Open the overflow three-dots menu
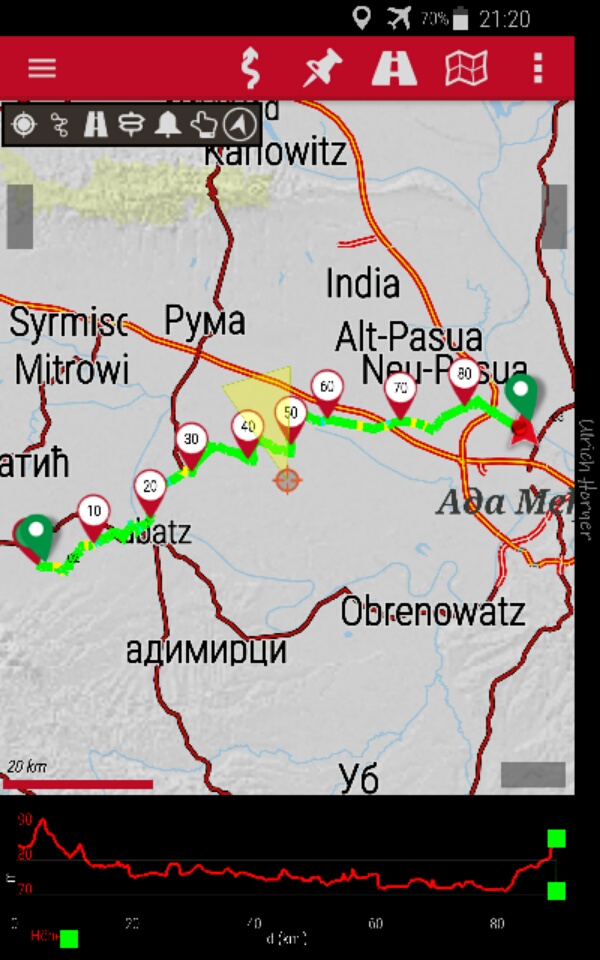Screen dimensions: 600x960 538,67
